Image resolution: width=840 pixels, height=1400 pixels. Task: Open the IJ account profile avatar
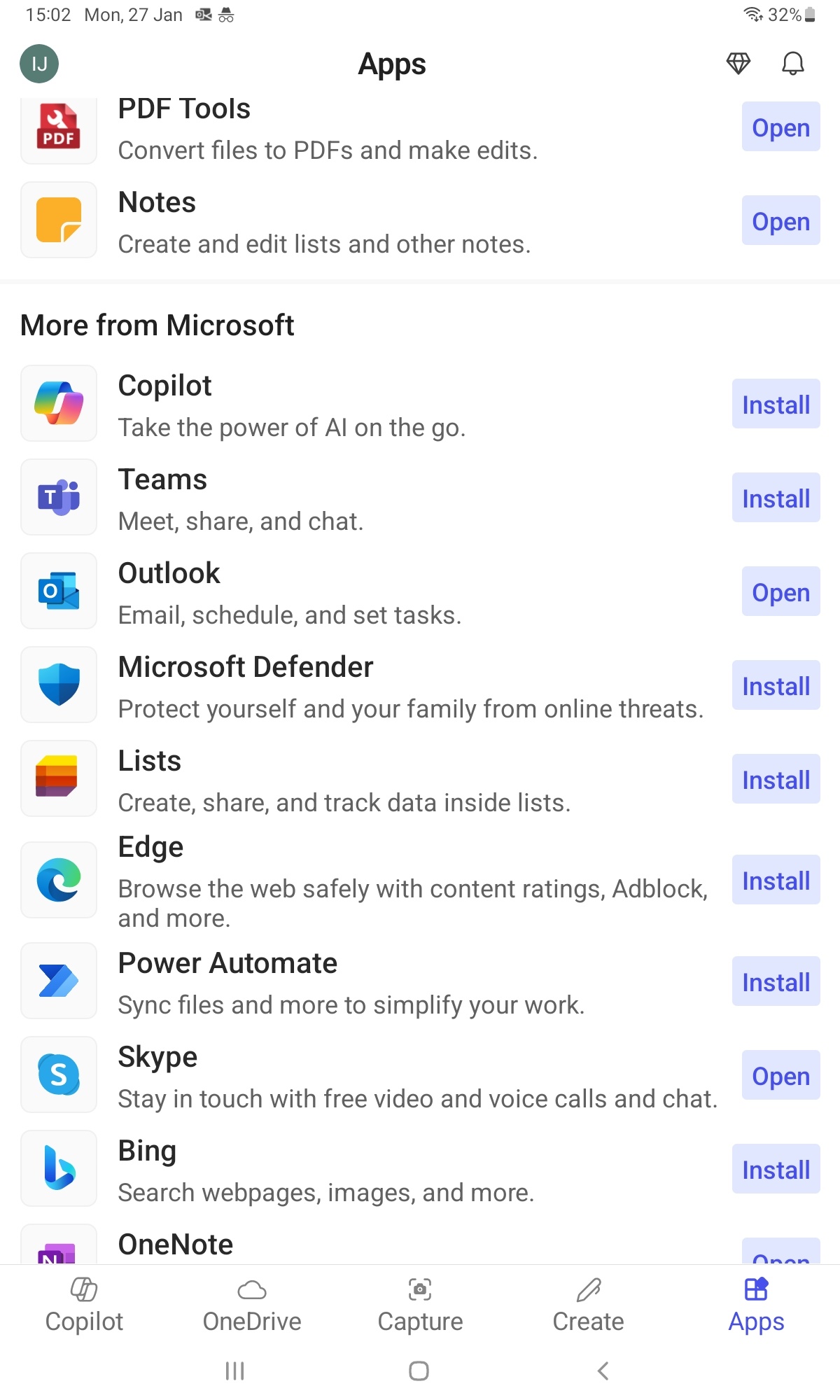[x=39, y=64]
